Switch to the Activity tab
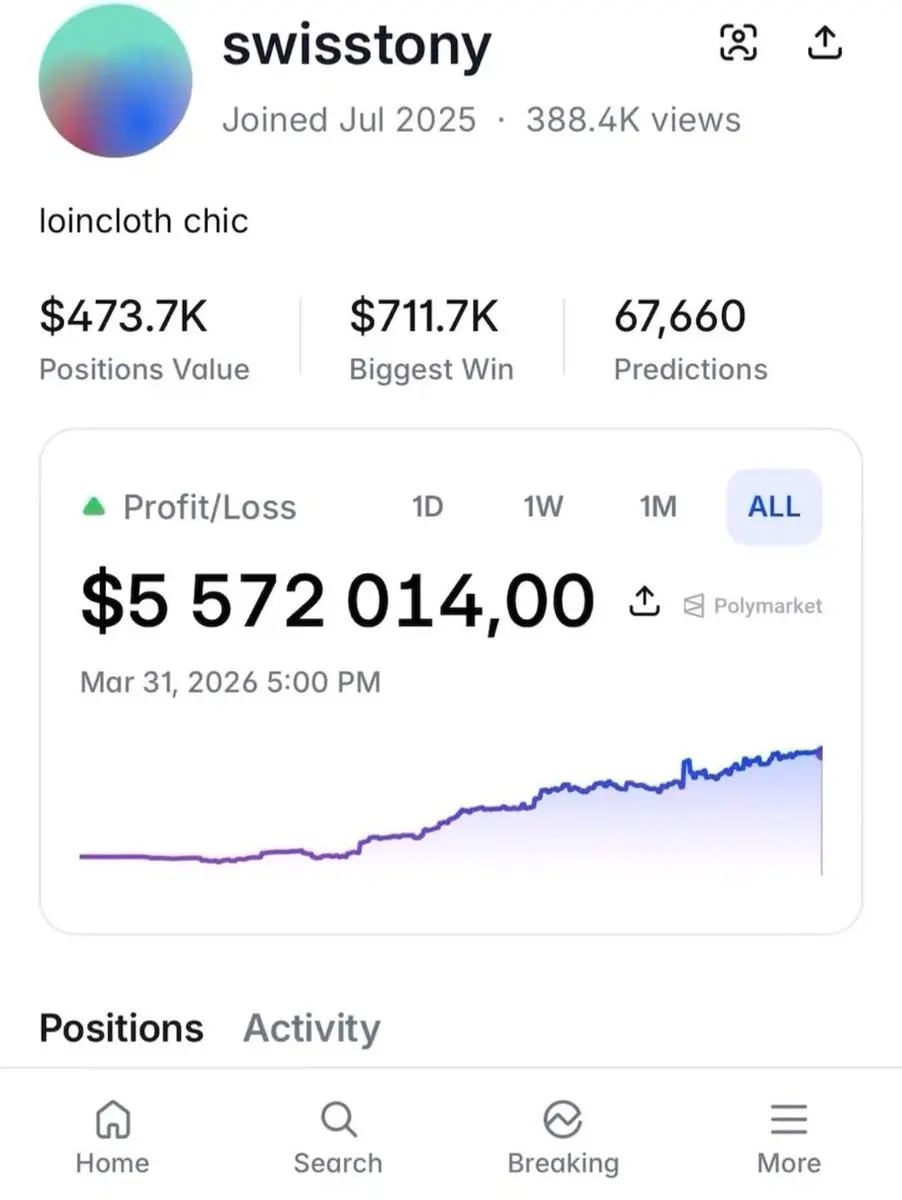Image resolution: width=902 pixels, height=1200 pixels. 311,1028
